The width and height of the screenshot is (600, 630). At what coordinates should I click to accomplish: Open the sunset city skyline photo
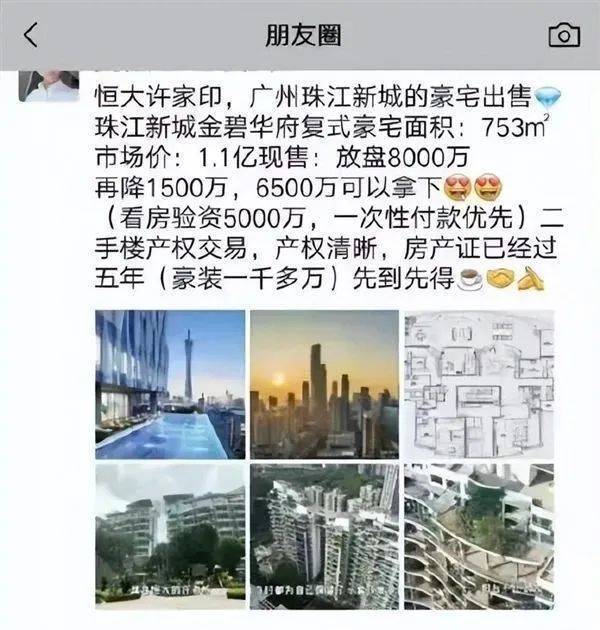pyautogui.click(x=324, y=384)
